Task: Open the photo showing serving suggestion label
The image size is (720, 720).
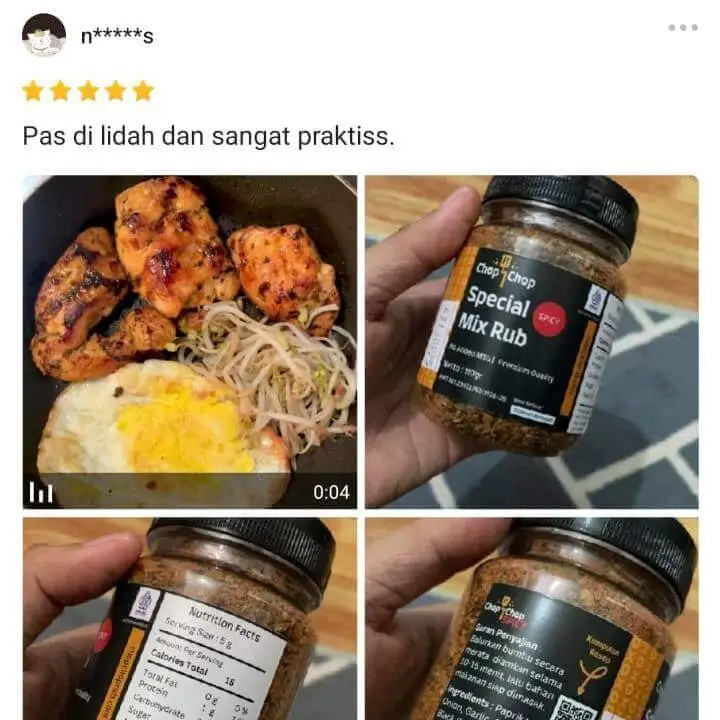Action: point(531,618)
